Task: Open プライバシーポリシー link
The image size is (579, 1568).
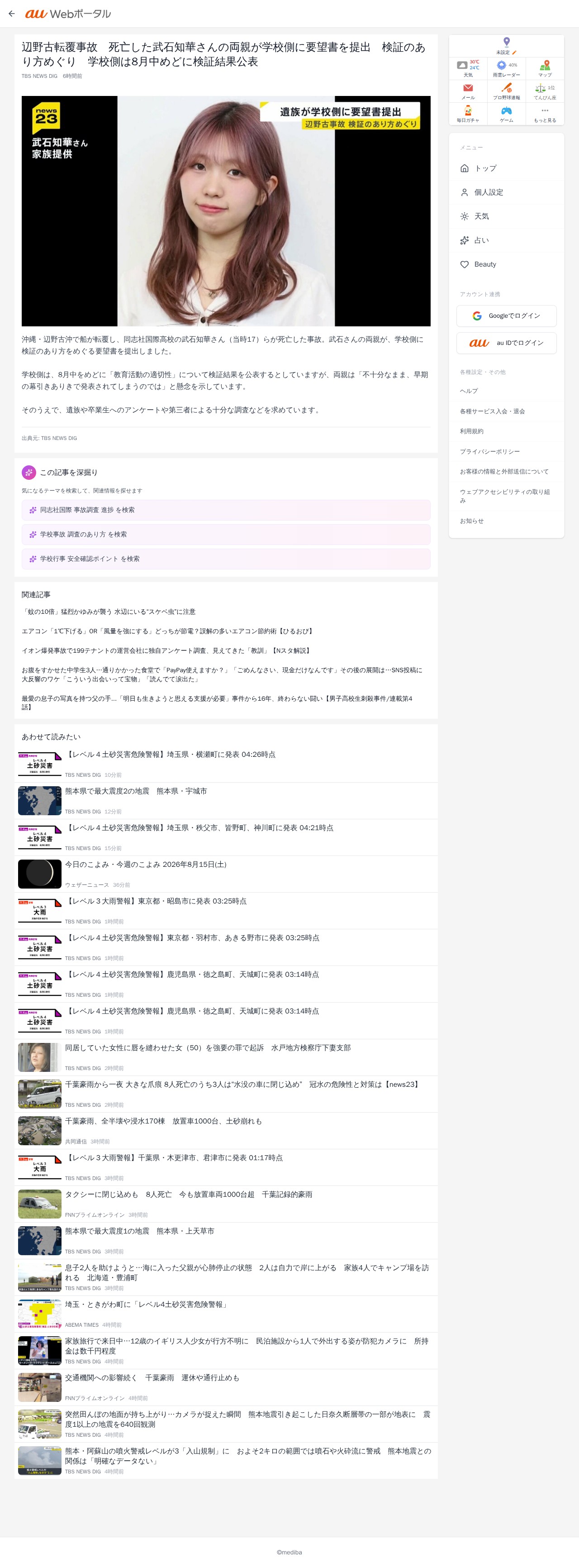Action: (x=489, y=452)
